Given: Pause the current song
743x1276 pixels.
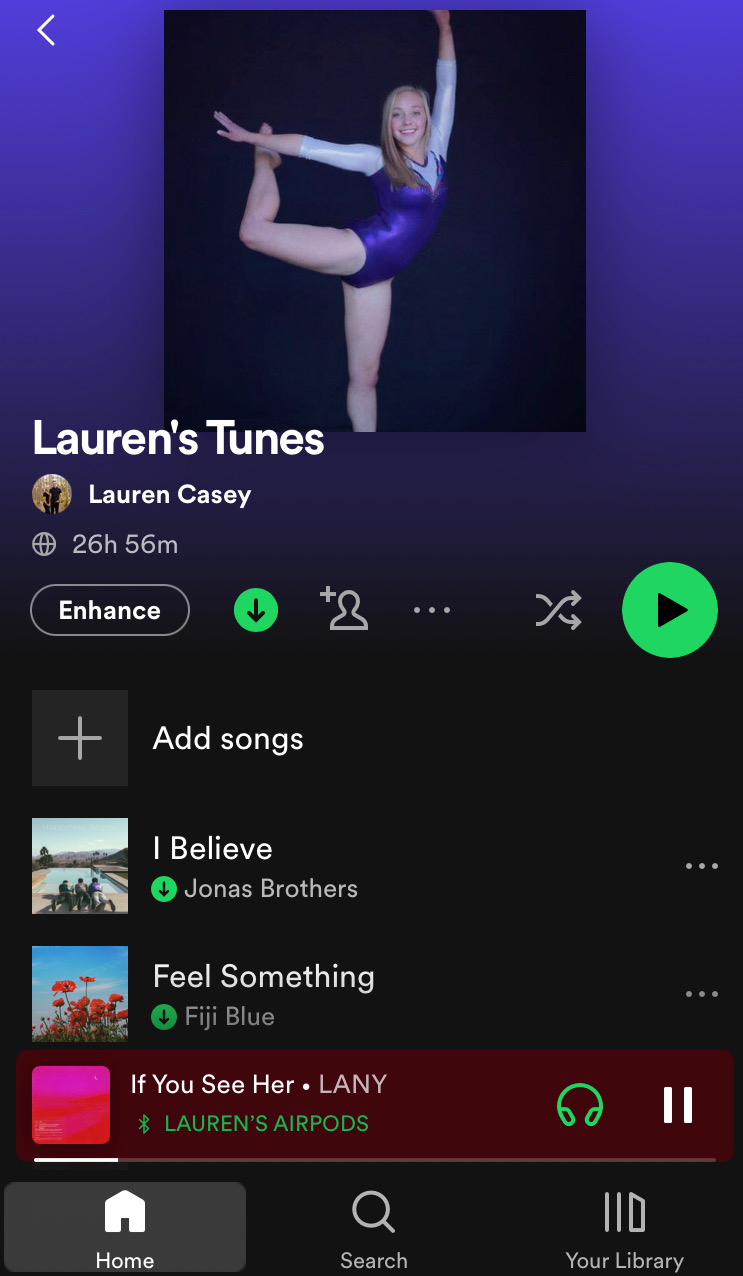Looking at the screenshot, I should [x=678, y=1105].
